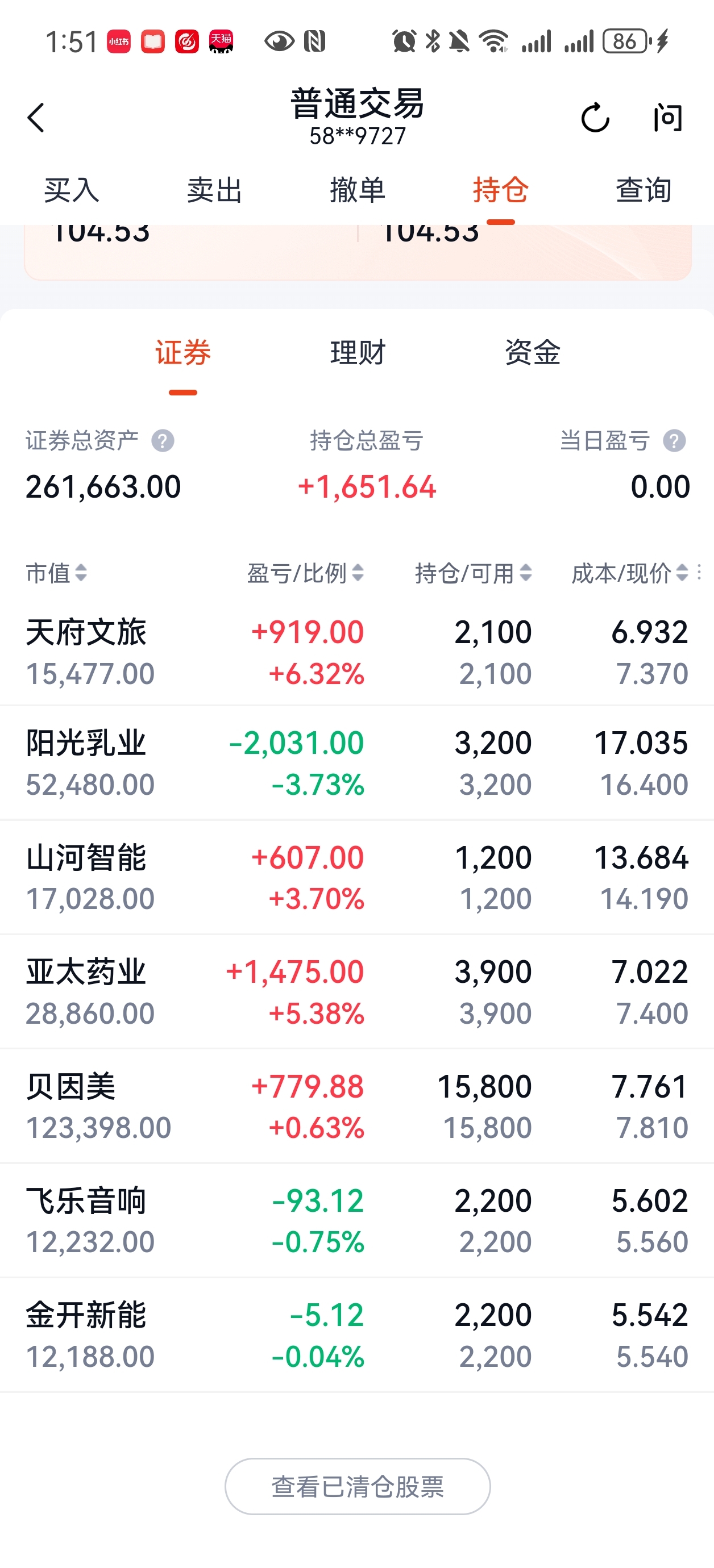Sort holdings by 成本/现价
This screenshot has height=1568, width=714.
(630, 573)
